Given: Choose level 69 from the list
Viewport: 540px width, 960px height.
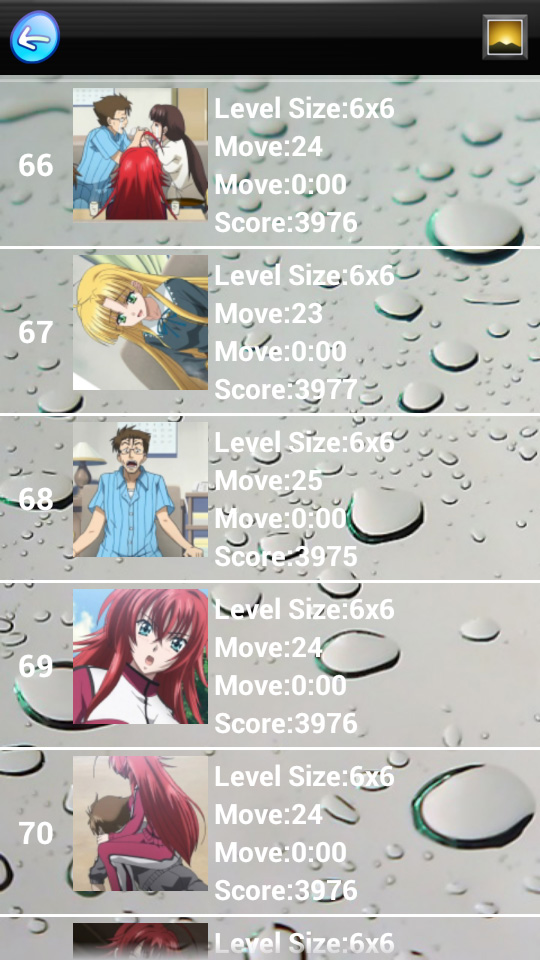Looking at the screenshot, I should point(270,665).
